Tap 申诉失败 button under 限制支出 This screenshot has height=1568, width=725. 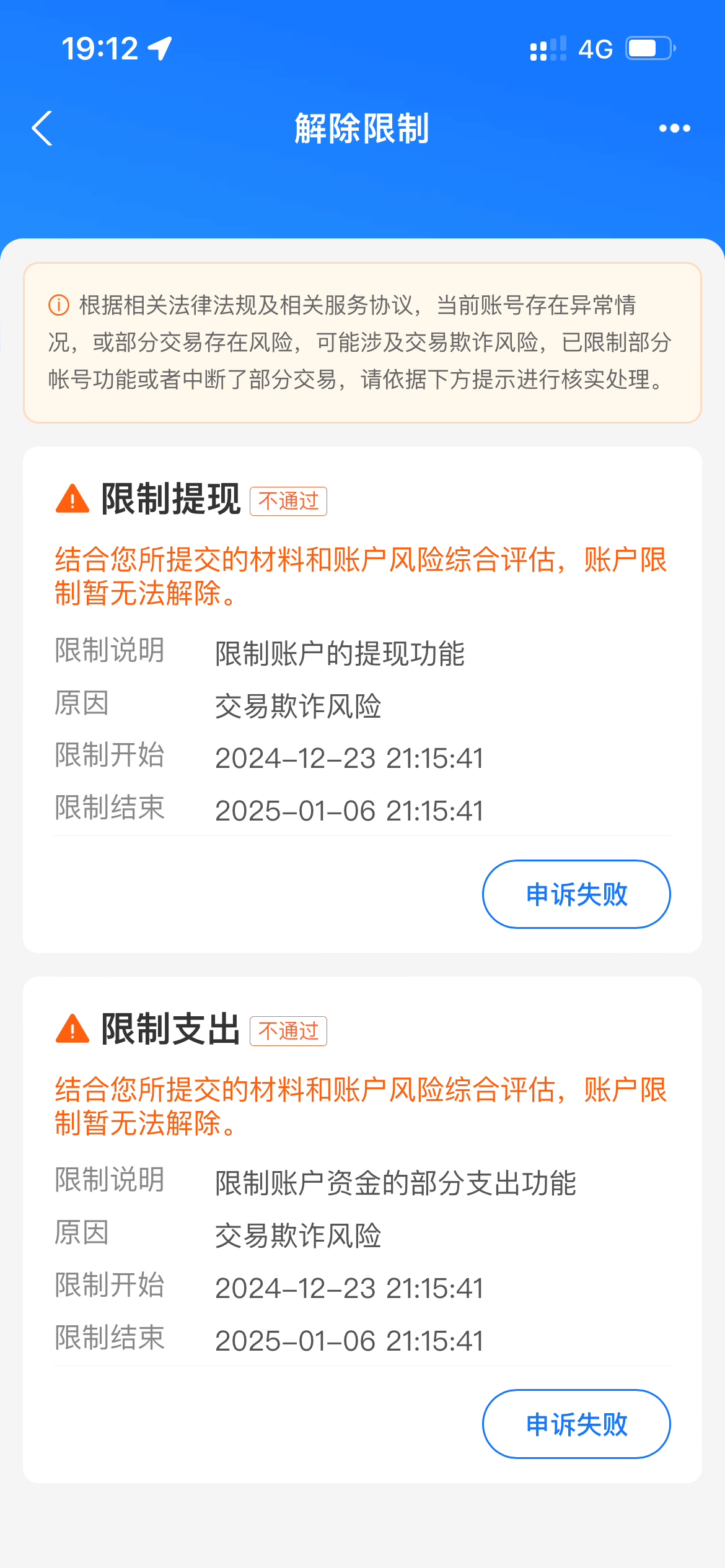tap(576, 1424)
